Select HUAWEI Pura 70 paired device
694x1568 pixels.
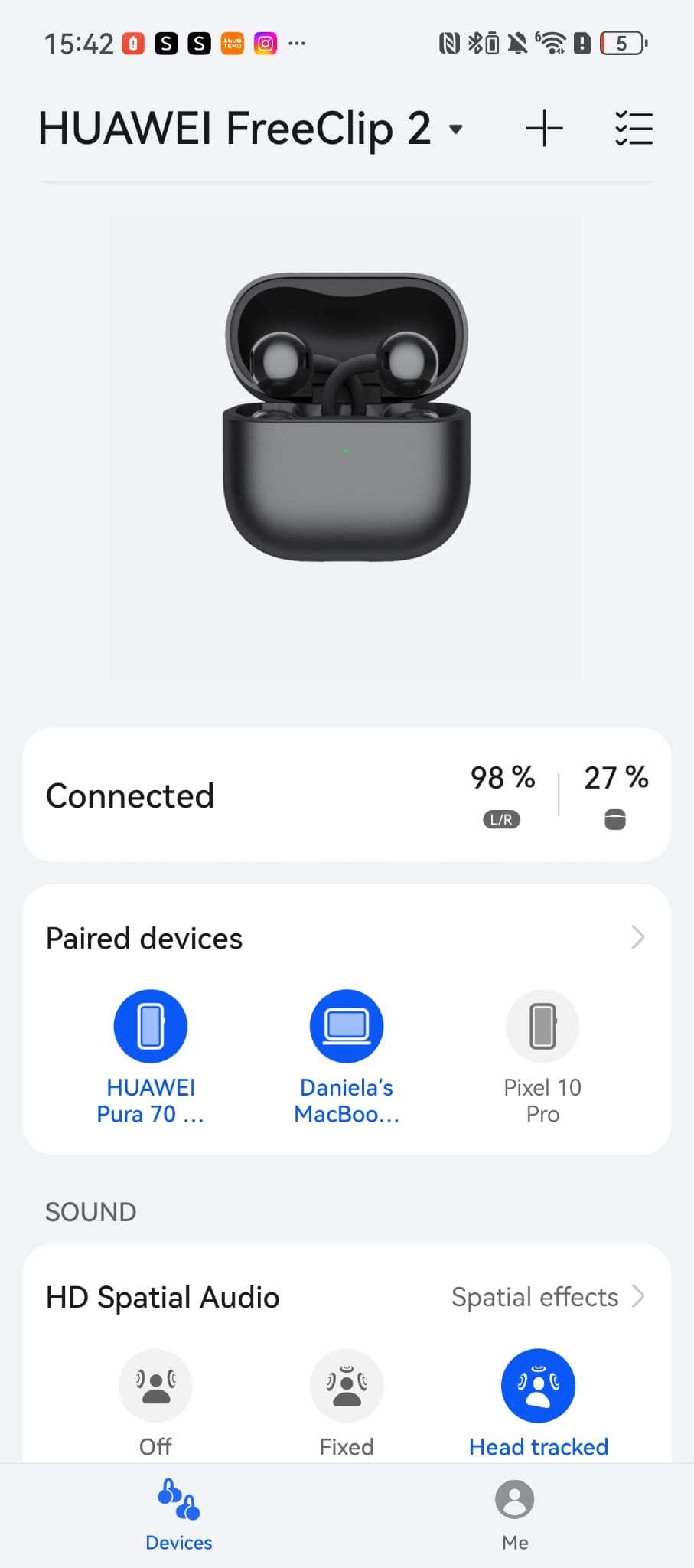point(151,1027)
